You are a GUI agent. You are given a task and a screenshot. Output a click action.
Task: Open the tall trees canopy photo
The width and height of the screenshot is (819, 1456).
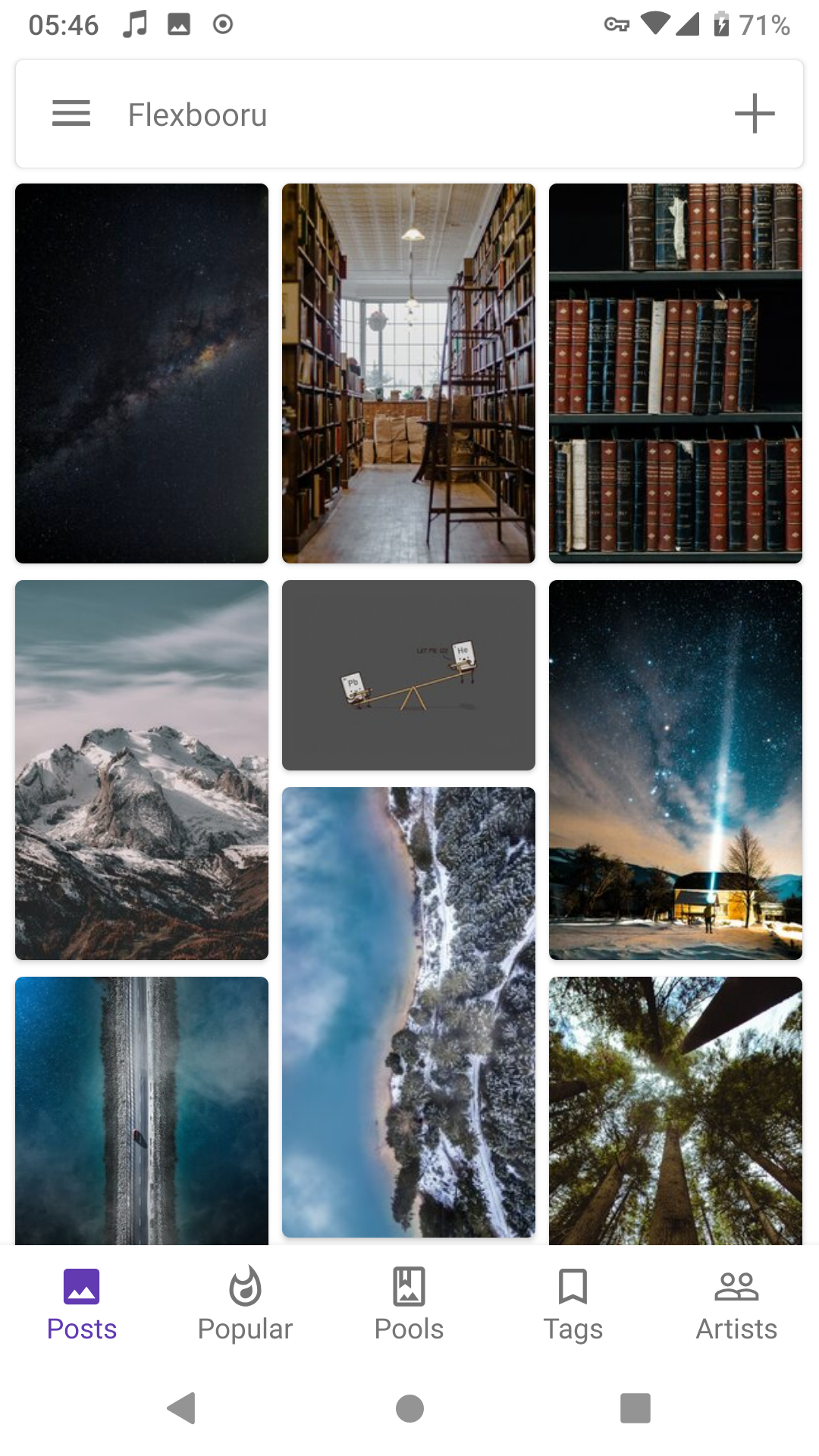[676, 1111]
